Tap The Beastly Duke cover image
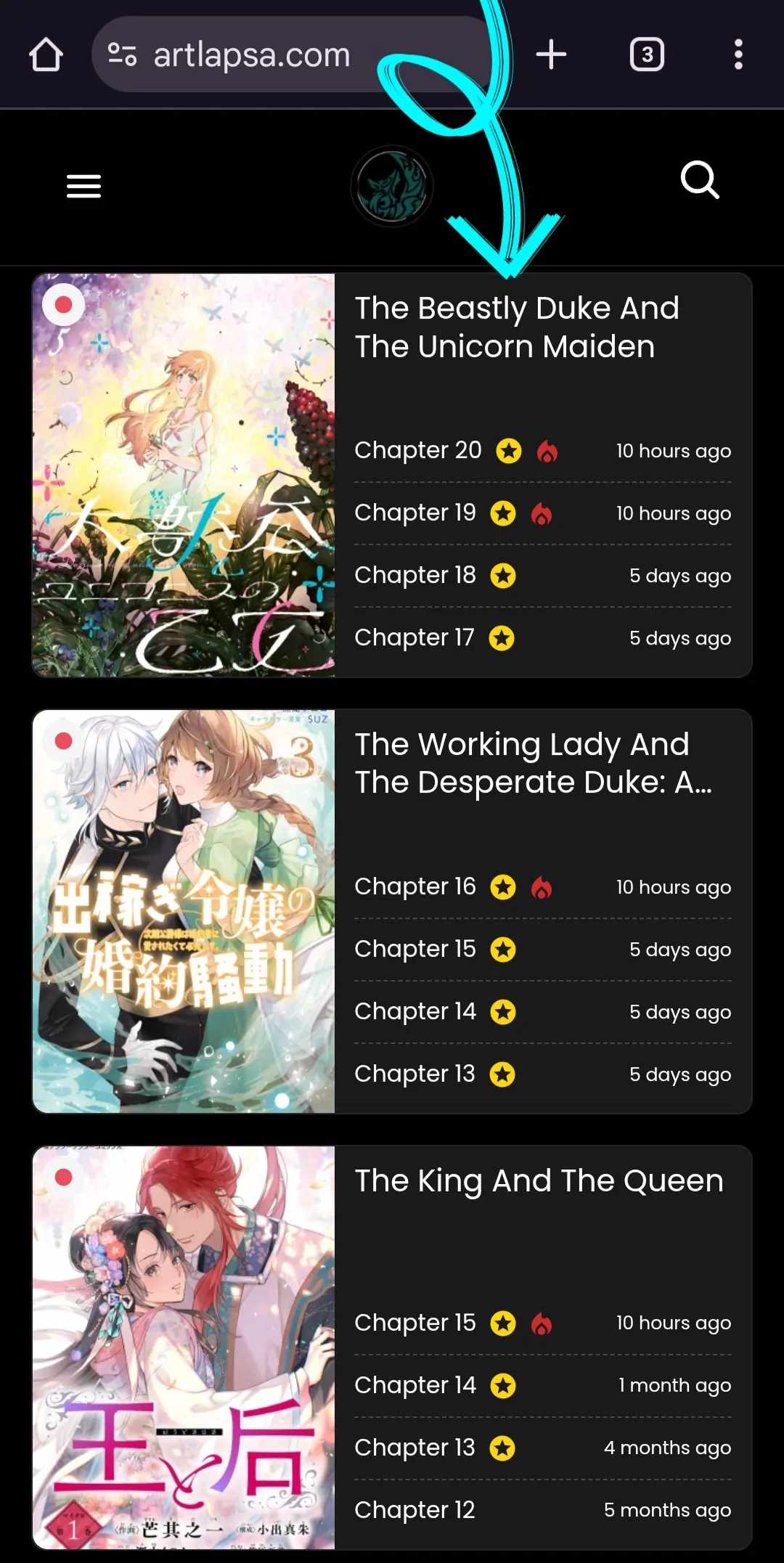The image size is (784, 1563). pos(184,476)
